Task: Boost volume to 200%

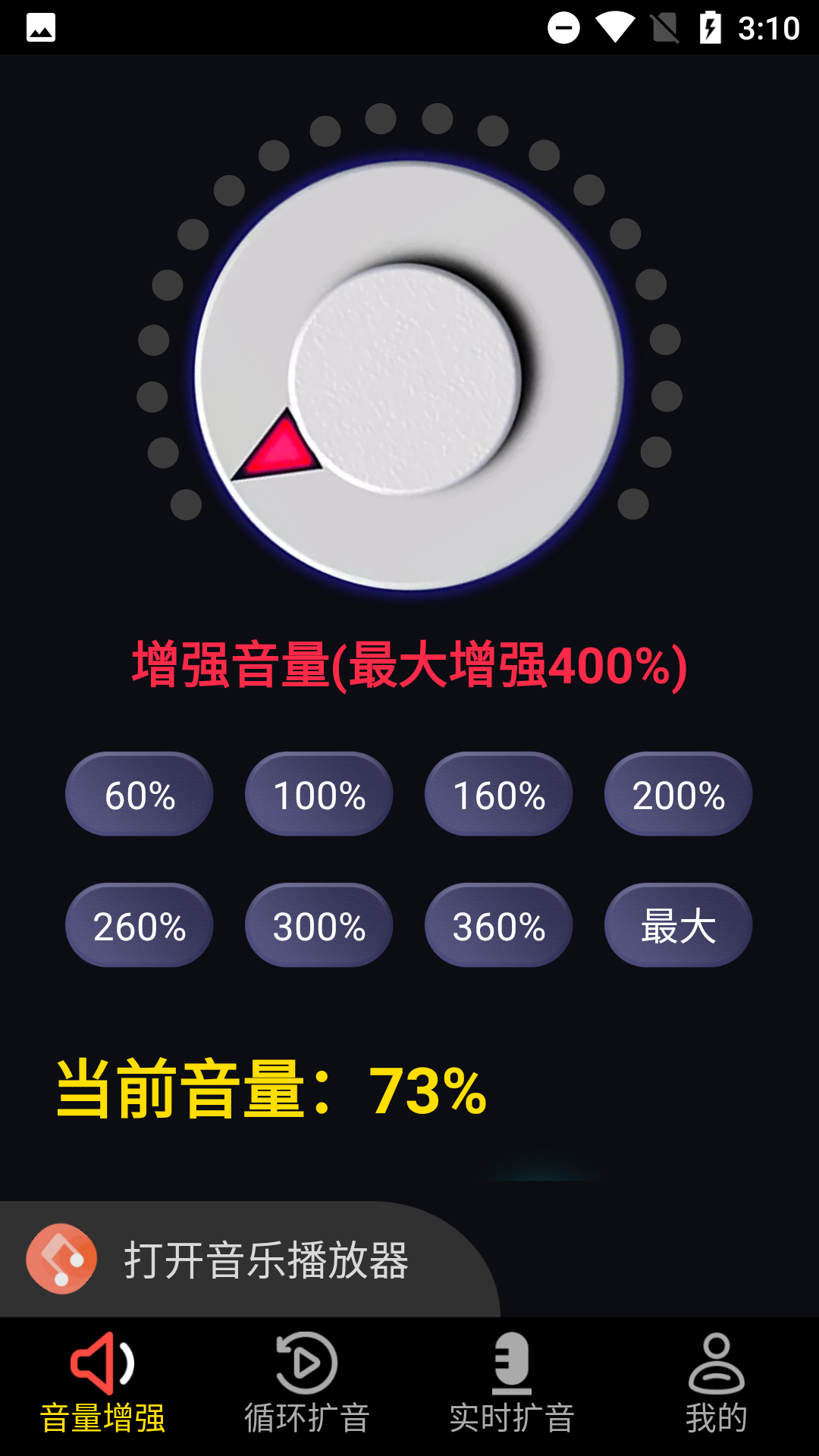Action: tap(679, 795)
